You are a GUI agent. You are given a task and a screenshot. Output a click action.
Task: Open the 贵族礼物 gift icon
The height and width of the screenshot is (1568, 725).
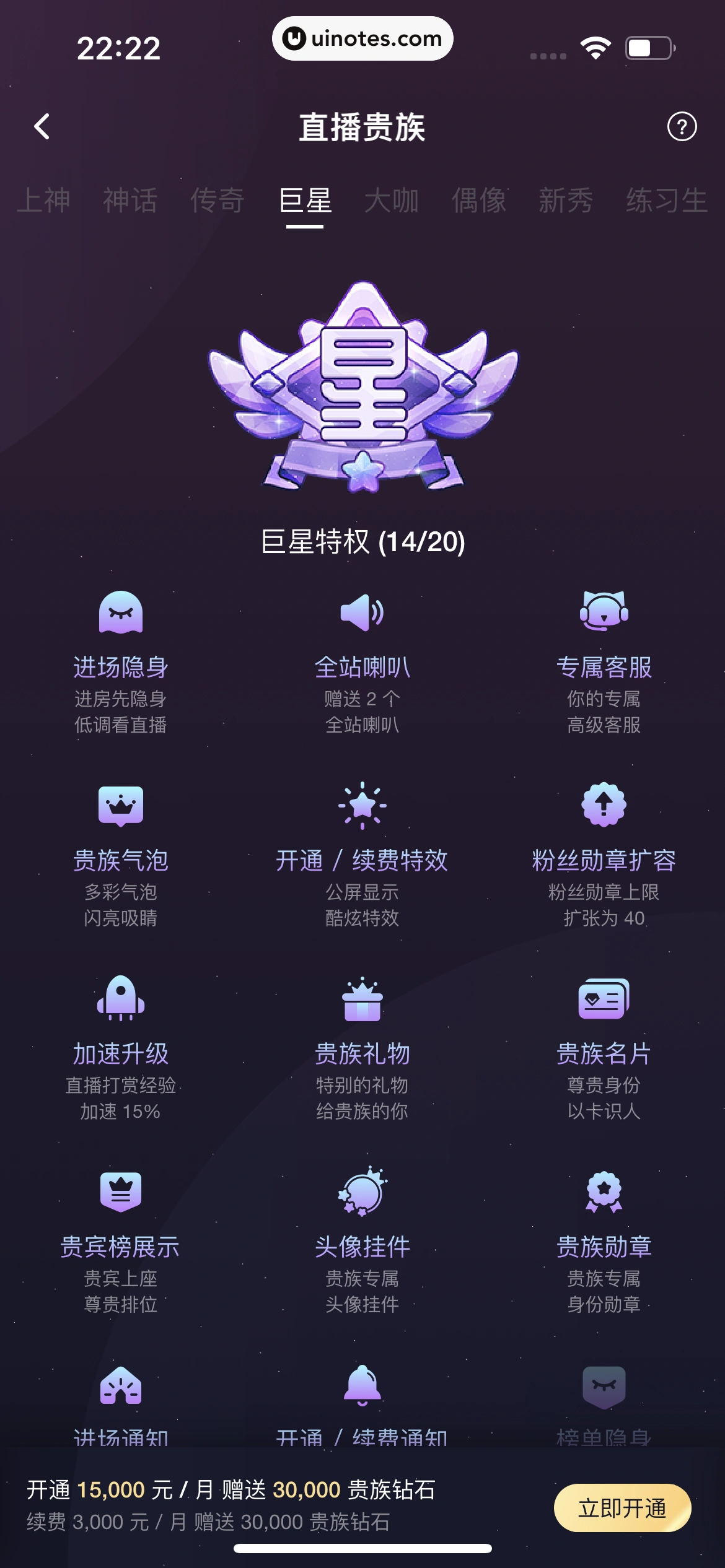point(362,1000)
